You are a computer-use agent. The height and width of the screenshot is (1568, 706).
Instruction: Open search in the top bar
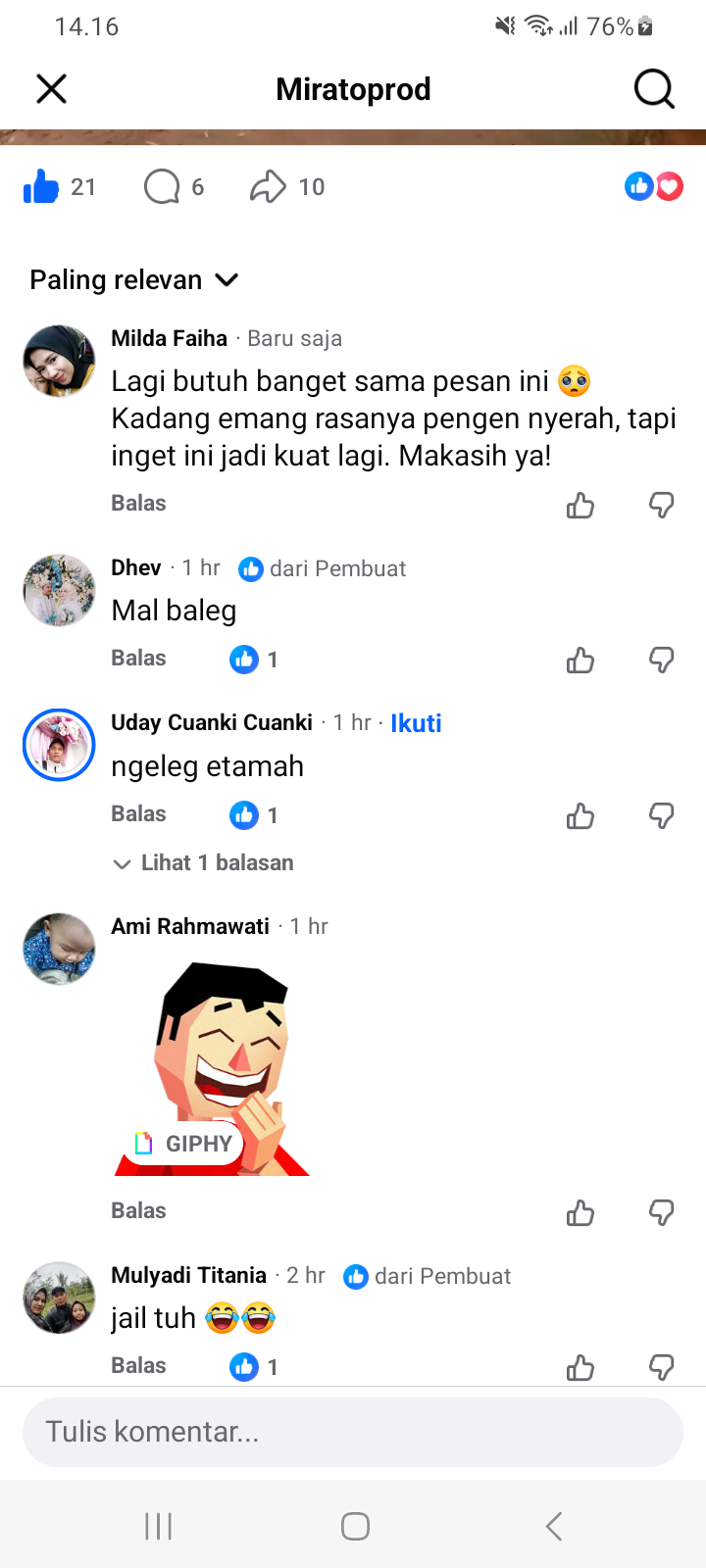click(653, 89)
